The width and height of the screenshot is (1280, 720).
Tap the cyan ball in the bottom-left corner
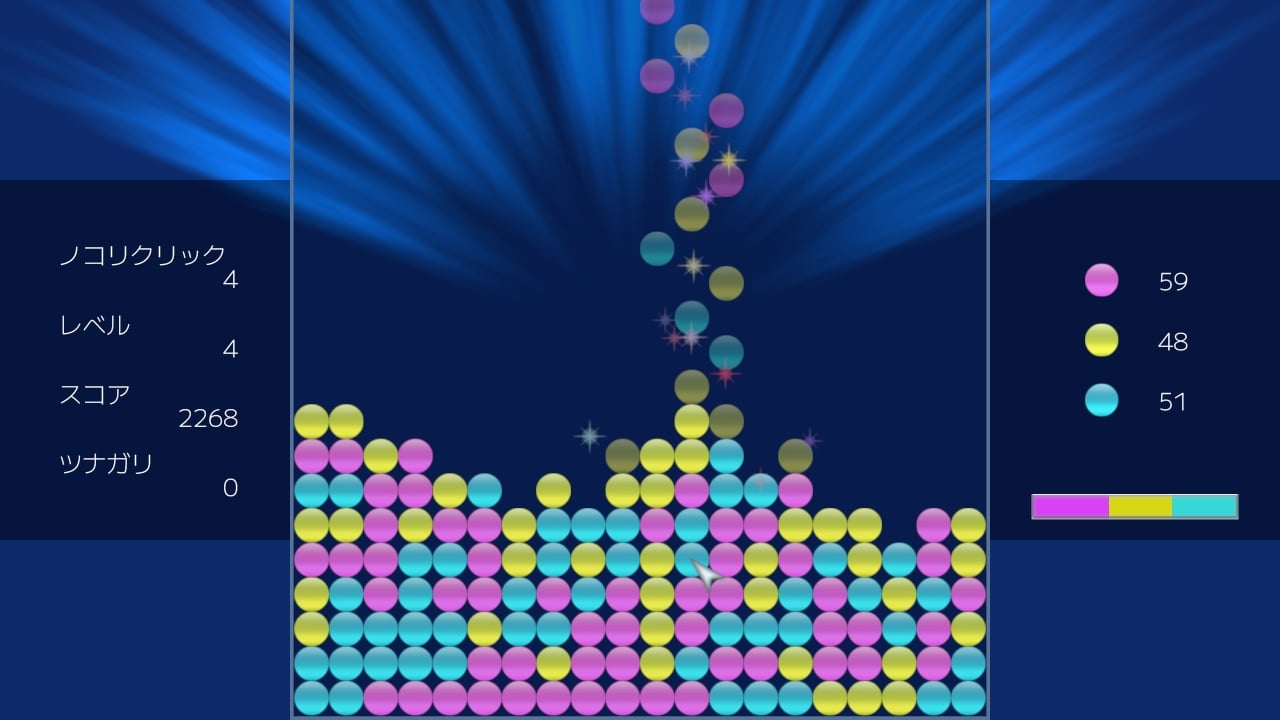point(311,697)
